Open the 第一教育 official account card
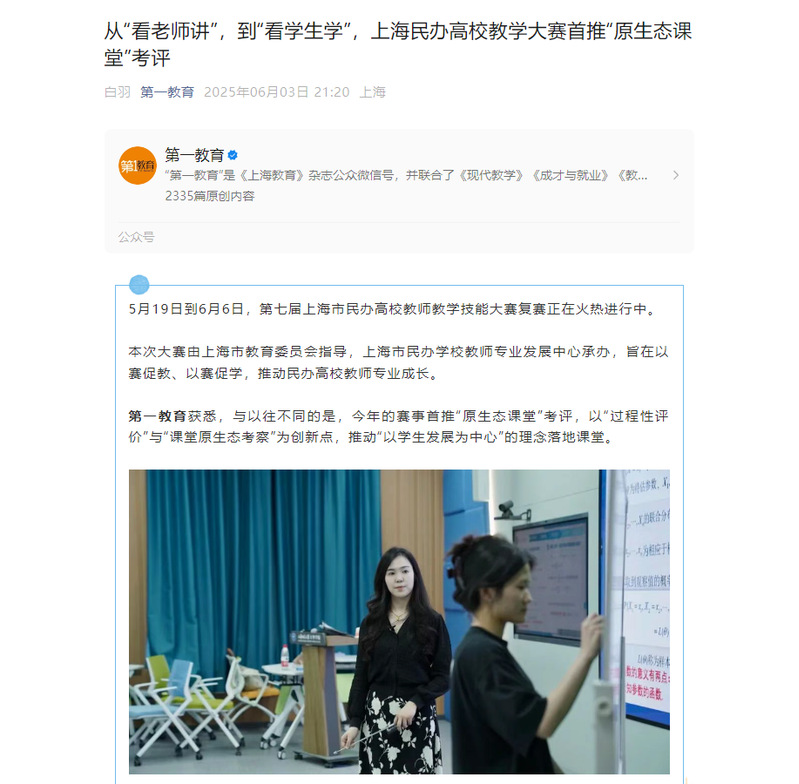799x784 pixels. tap(398, 175)
